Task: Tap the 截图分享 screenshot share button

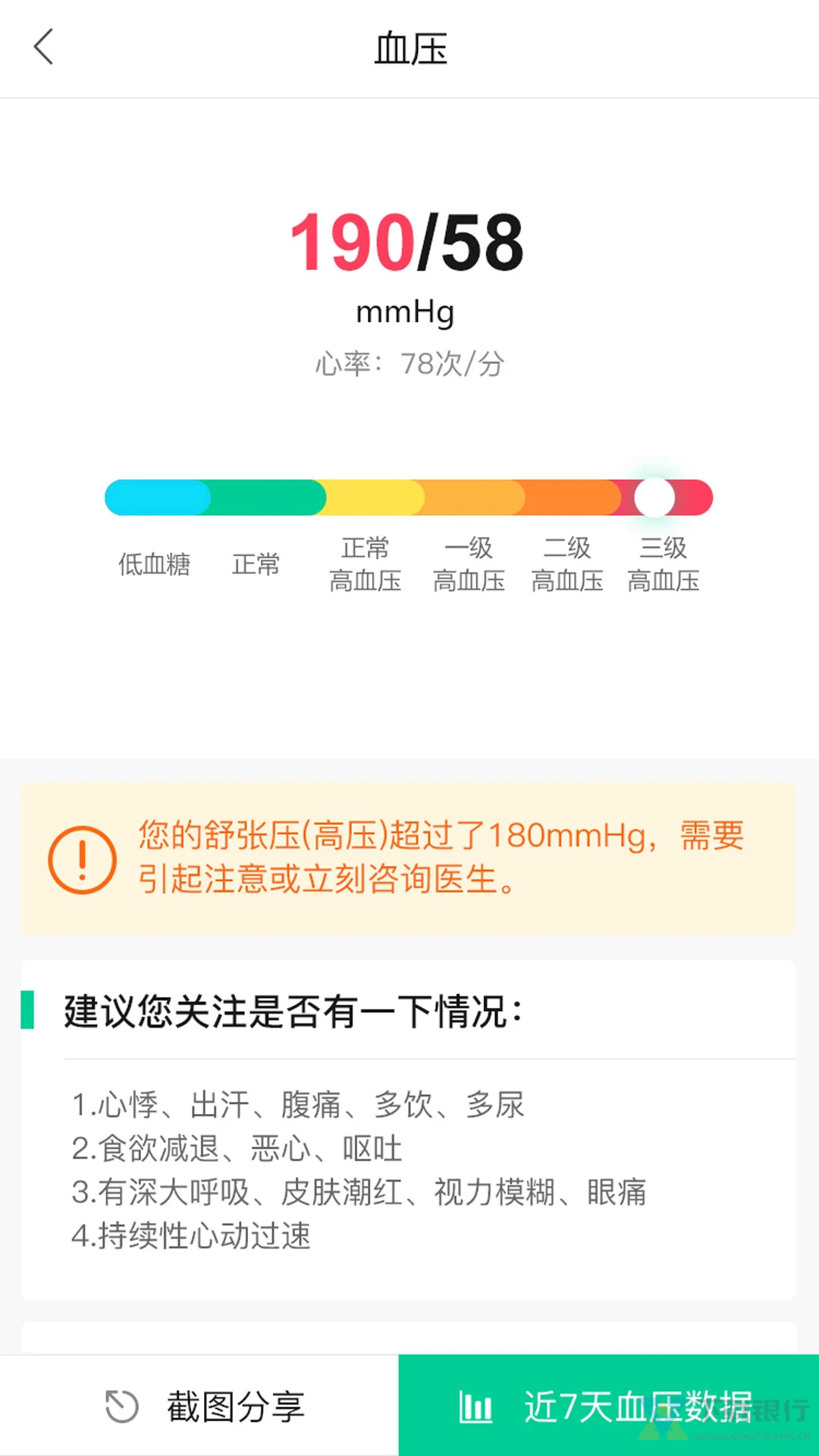Action: coord(205,1406)
